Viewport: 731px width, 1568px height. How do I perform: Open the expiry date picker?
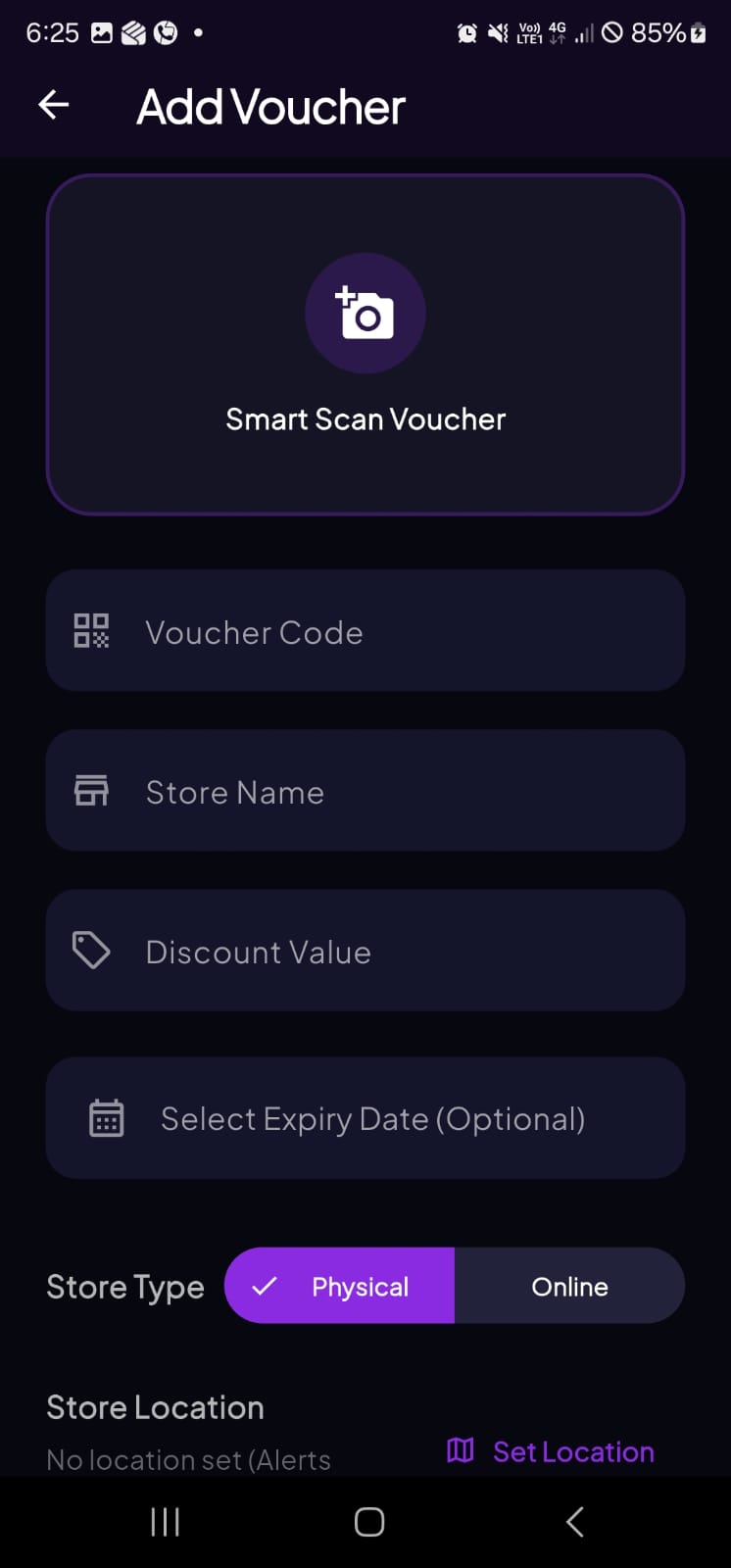point(365,1117)
